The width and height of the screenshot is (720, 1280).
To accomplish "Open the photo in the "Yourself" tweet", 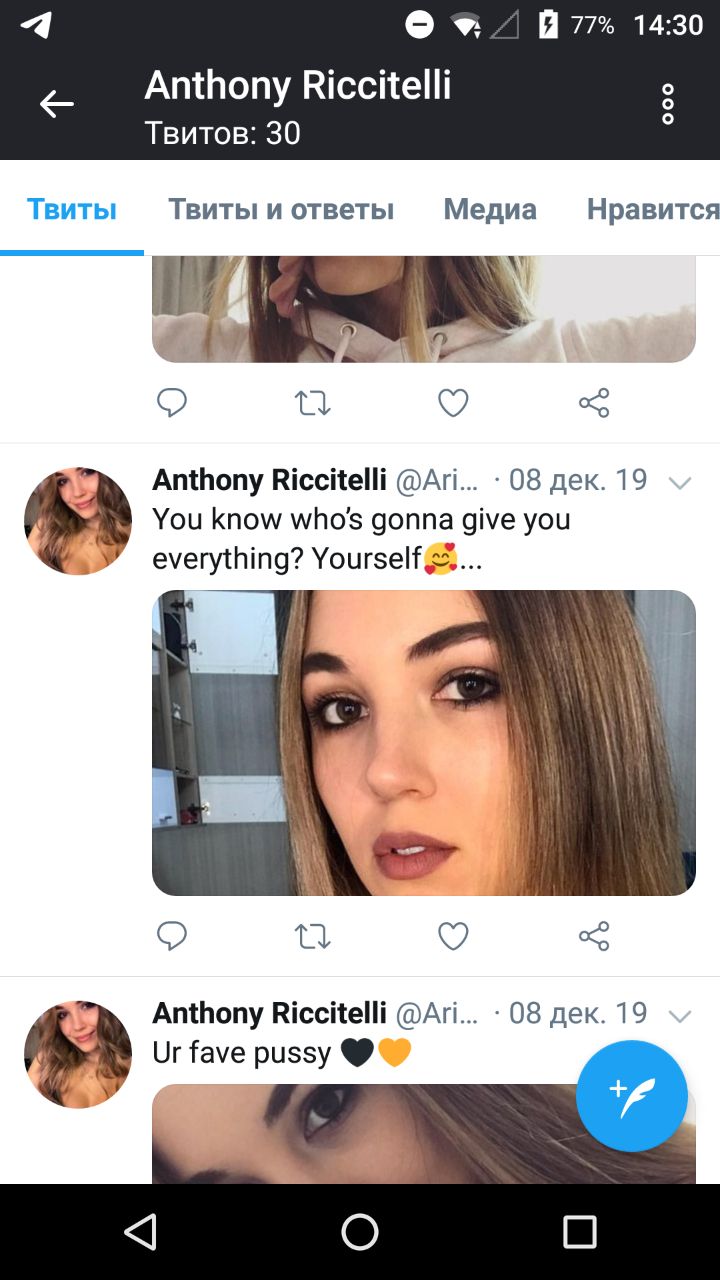I will (423, 742).
